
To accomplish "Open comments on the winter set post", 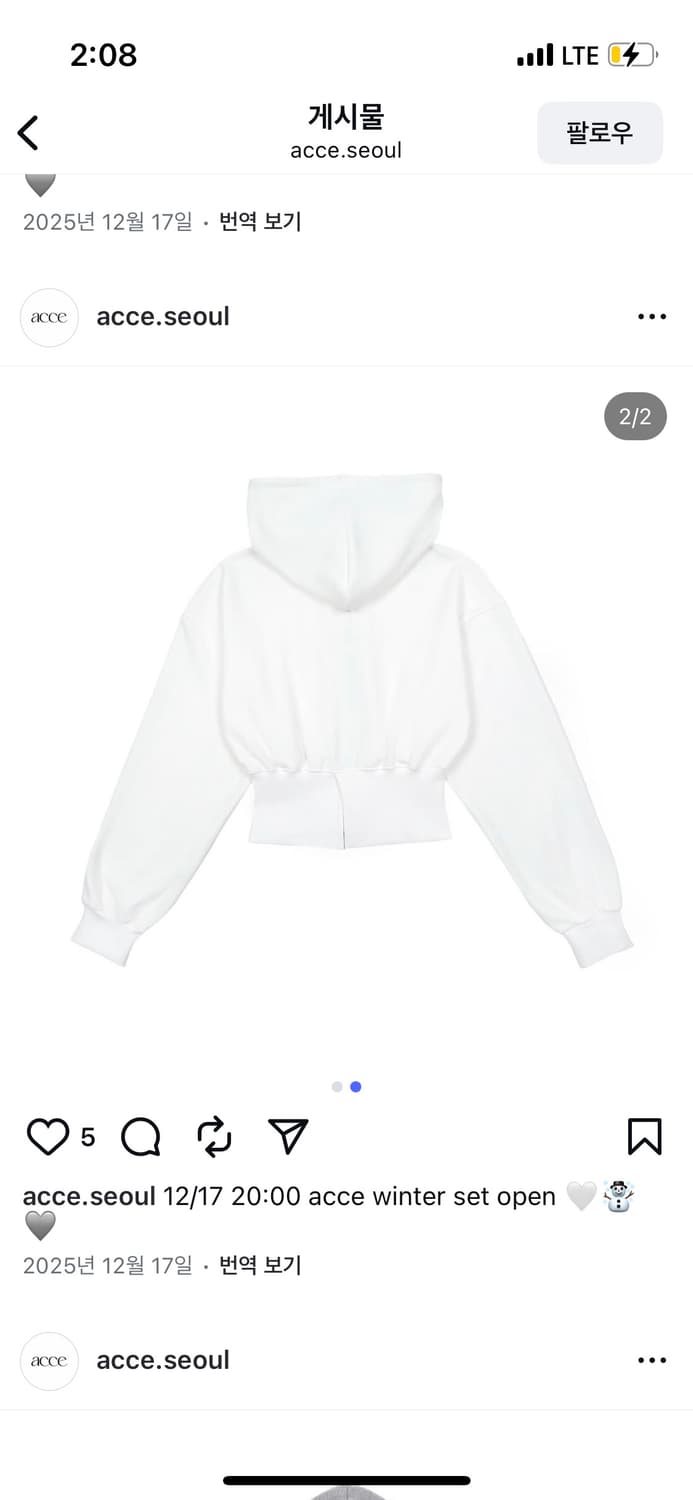I will tap(141, 1137).
